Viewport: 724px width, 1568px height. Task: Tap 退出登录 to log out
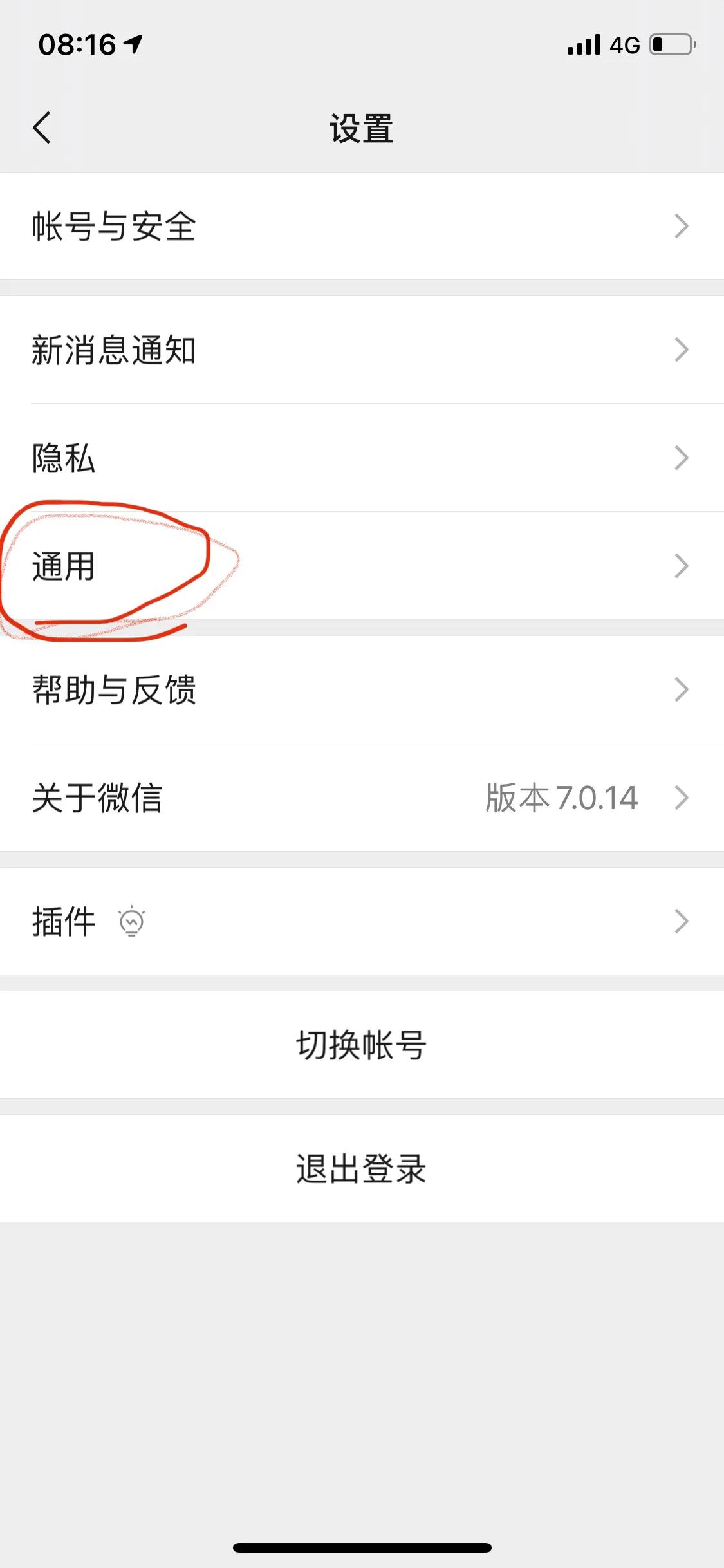[362, 1170]
